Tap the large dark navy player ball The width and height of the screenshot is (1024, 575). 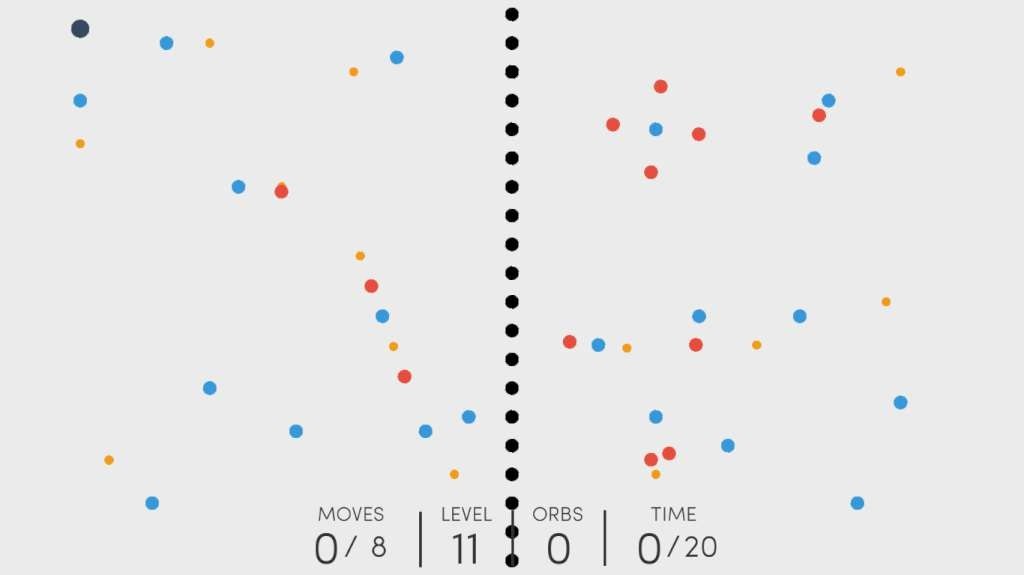[80, 29]
